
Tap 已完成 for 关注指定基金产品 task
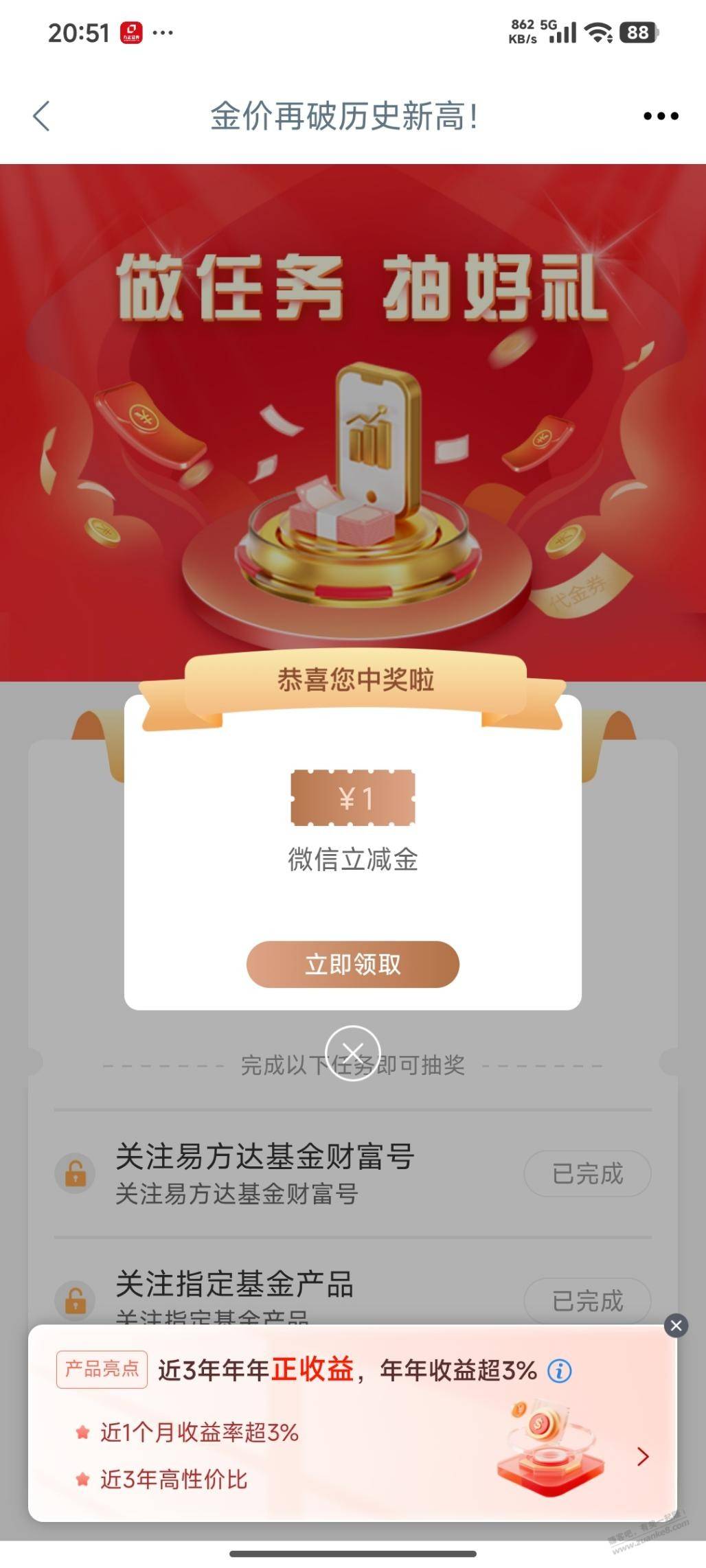click(587, 1300)
